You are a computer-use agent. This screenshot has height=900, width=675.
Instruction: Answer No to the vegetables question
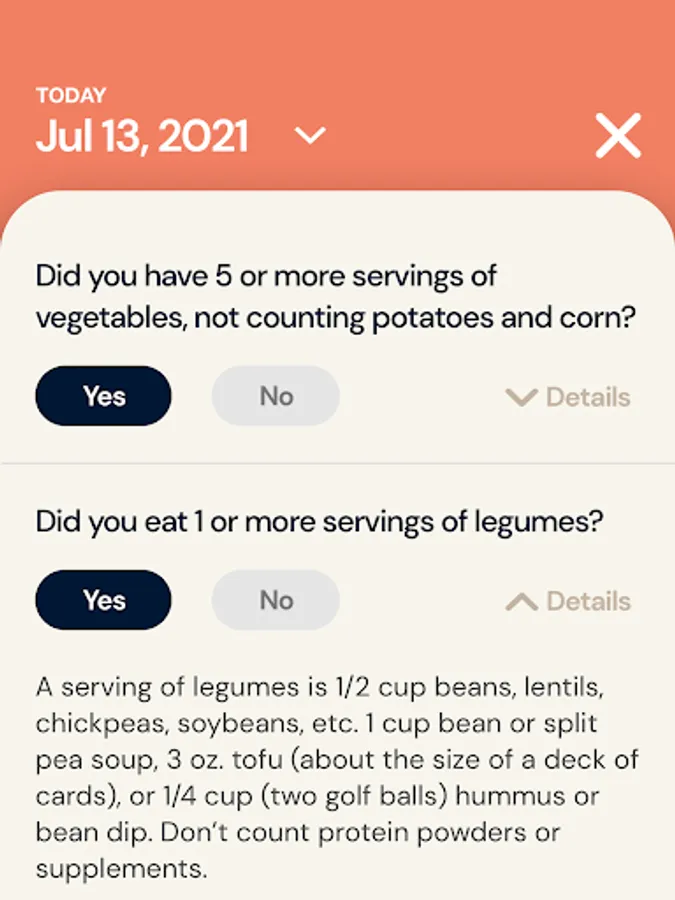click(x=275, y=396)
